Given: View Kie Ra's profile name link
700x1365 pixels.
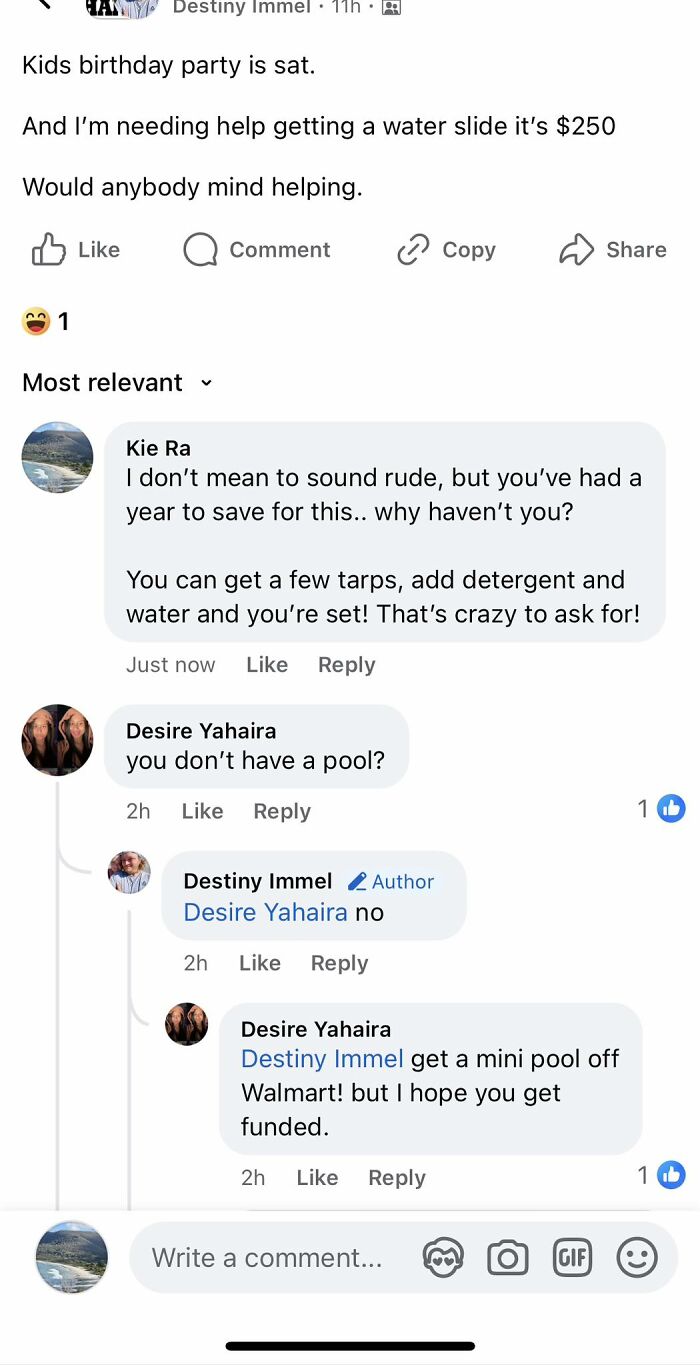Looking at the screenshot, I should point(158,448).
